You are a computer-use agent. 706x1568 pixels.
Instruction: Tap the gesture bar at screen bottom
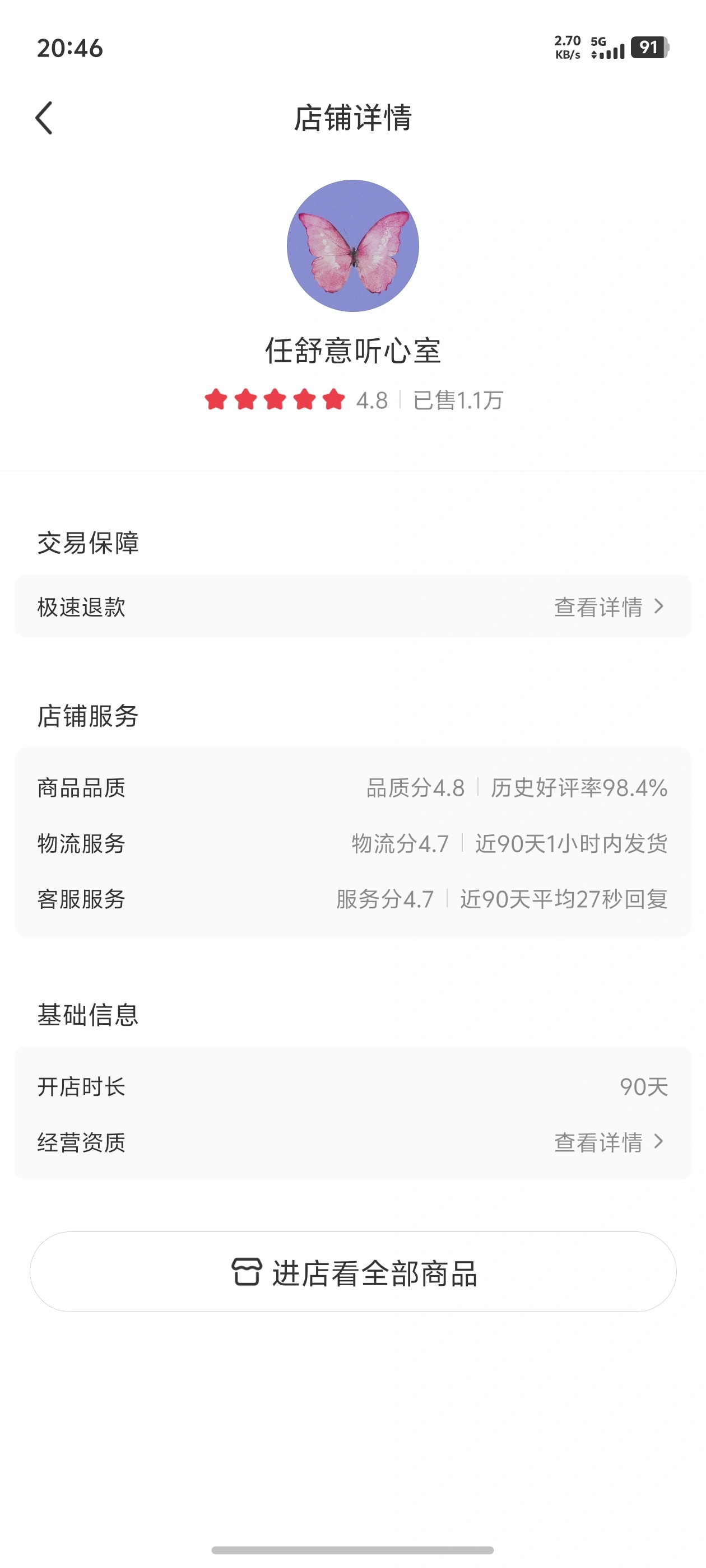[352, 1549]
